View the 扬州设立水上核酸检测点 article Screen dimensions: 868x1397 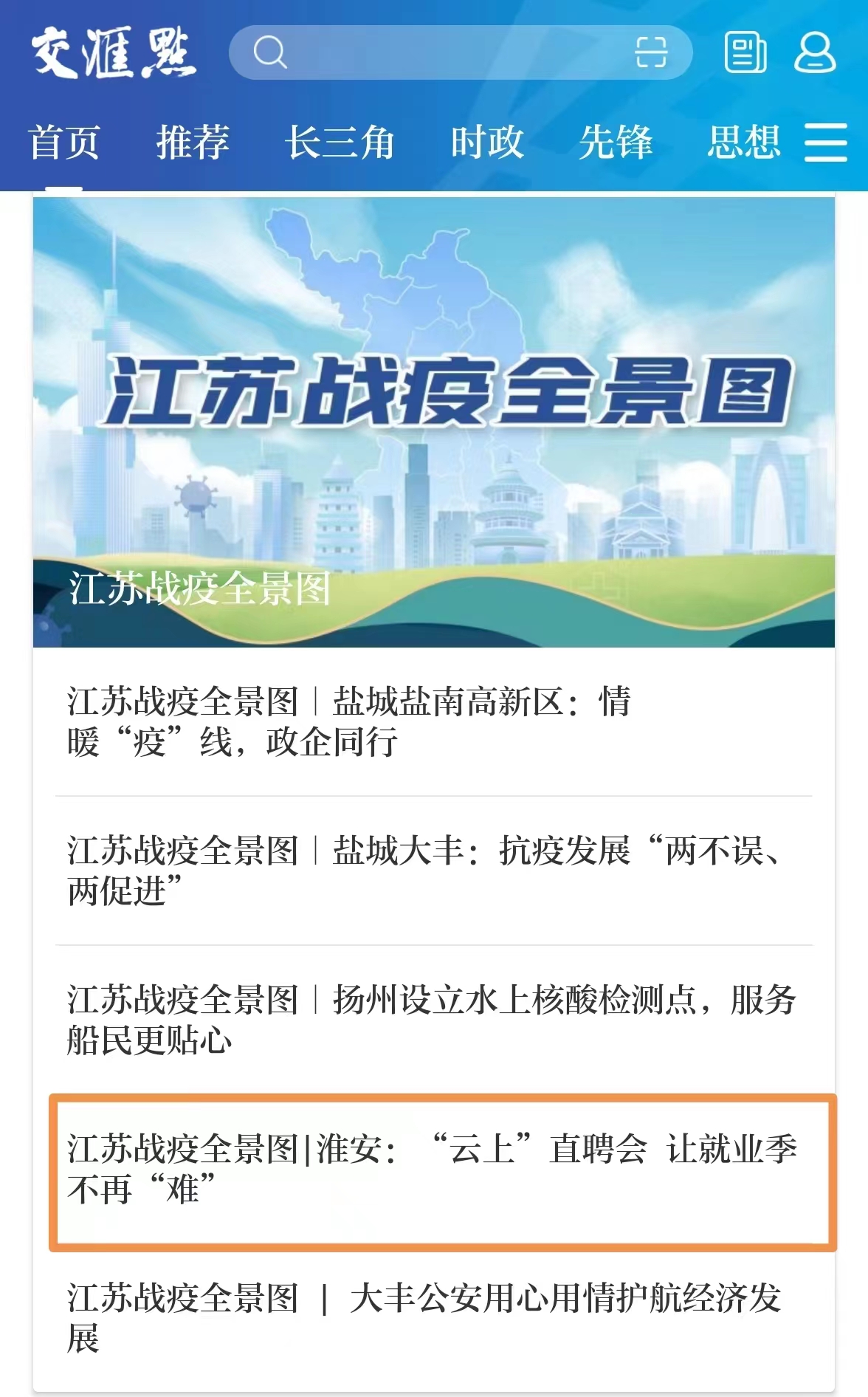point(432,1020)
